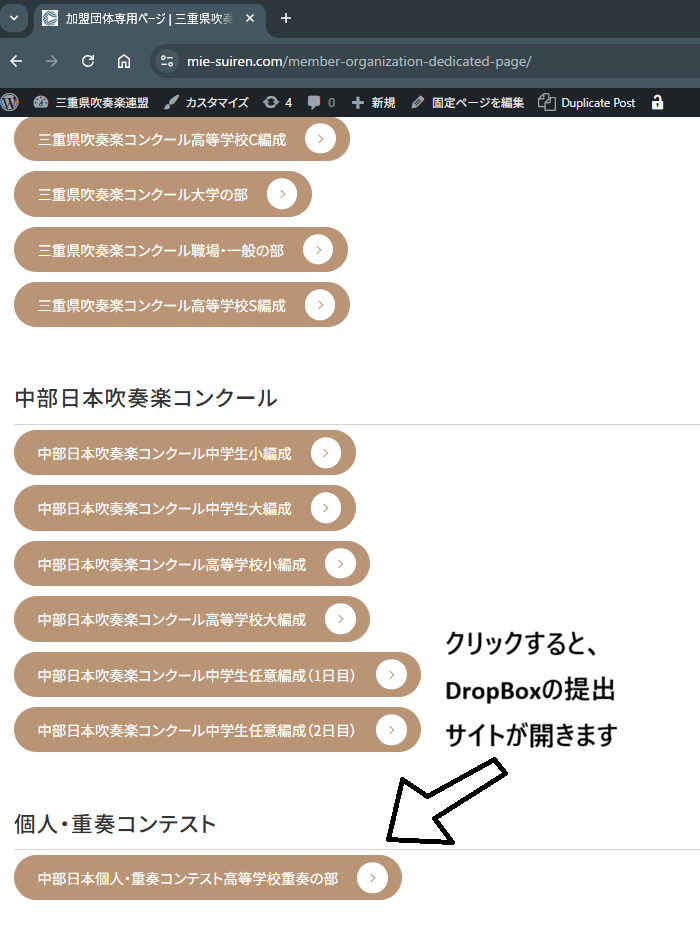This screenshot has height=931, width=700.
Task: Open 中部日本吹奏楽コンクール中学生小編成
Action: click(x=184, y=453)
